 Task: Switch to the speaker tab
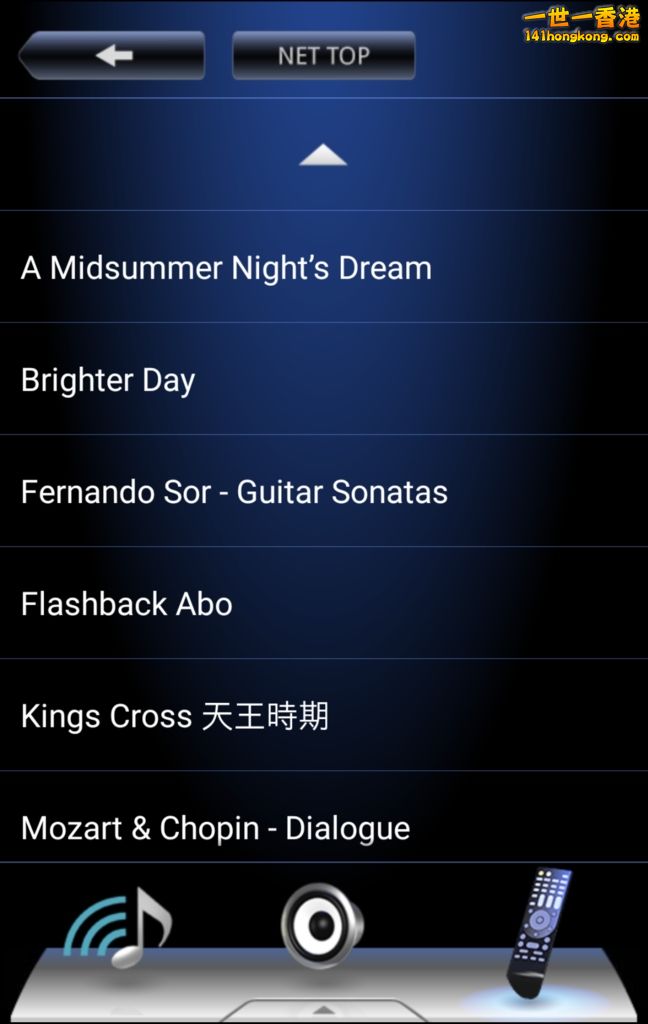pyautogui.click(x=322, y=927)
